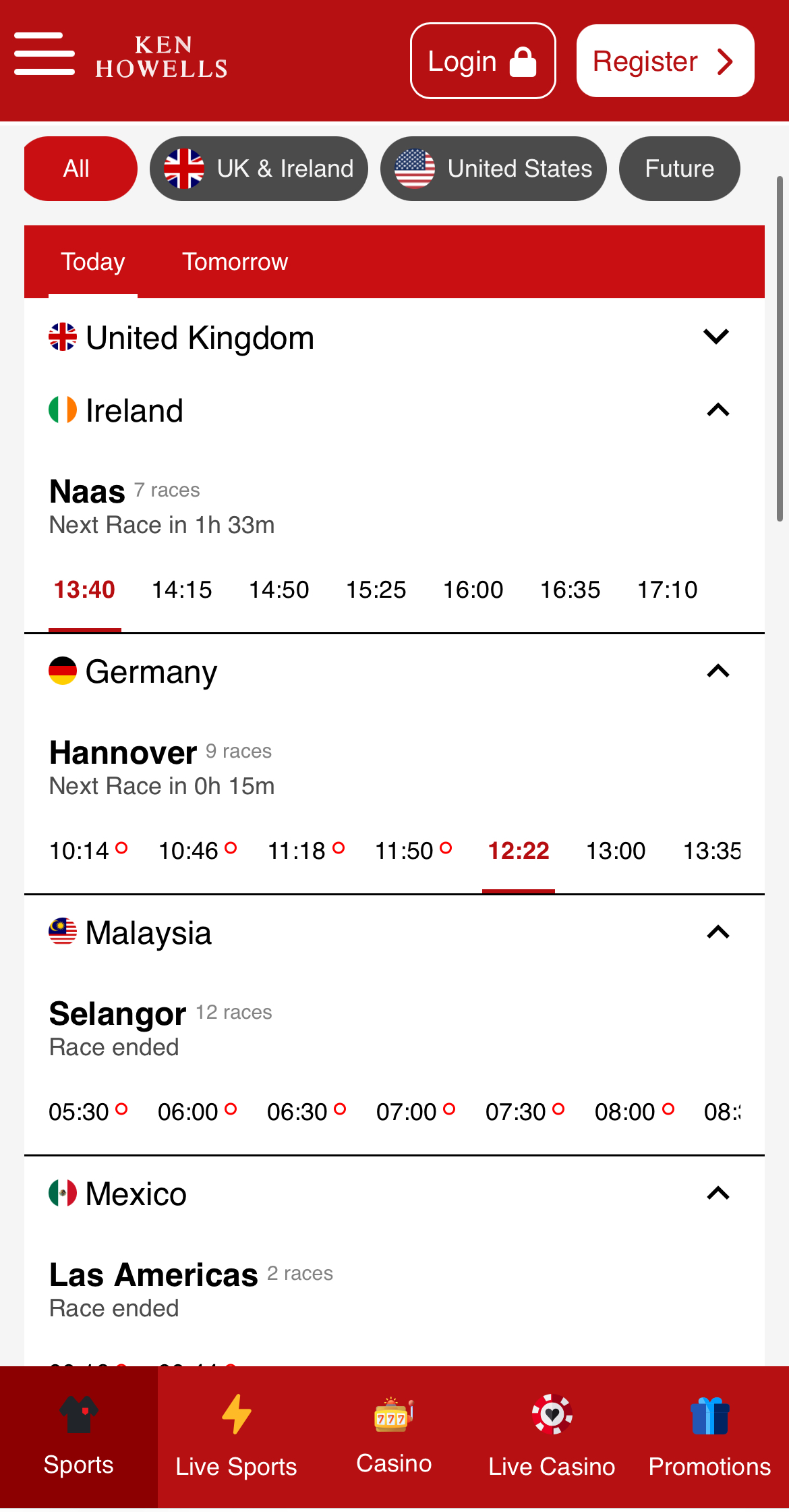Select the Future races chip
Viewport: 789px width, 1512px height.
679,169
